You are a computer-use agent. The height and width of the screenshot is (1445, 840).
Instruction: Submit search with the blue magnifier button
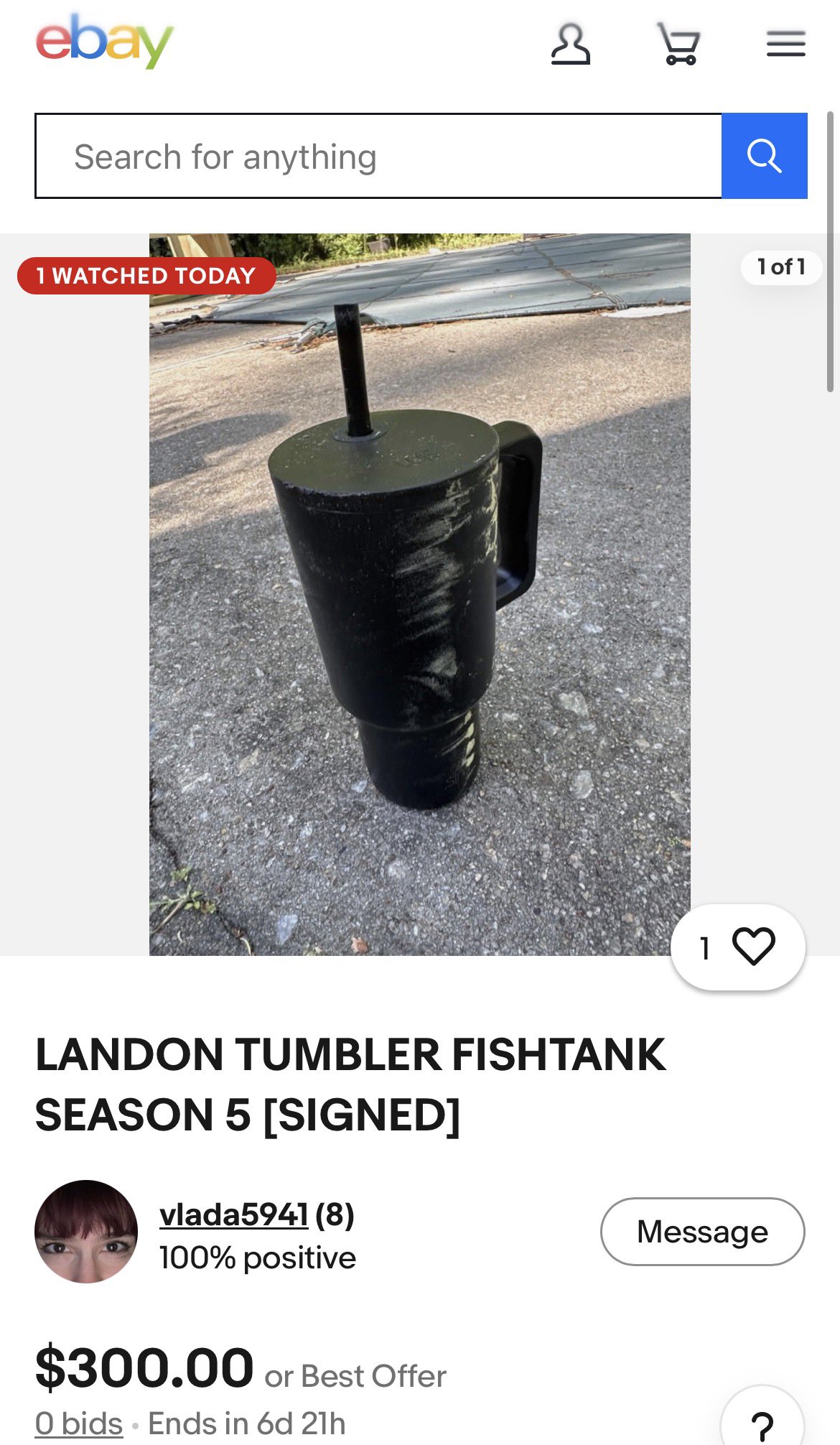tap(764, 156)
